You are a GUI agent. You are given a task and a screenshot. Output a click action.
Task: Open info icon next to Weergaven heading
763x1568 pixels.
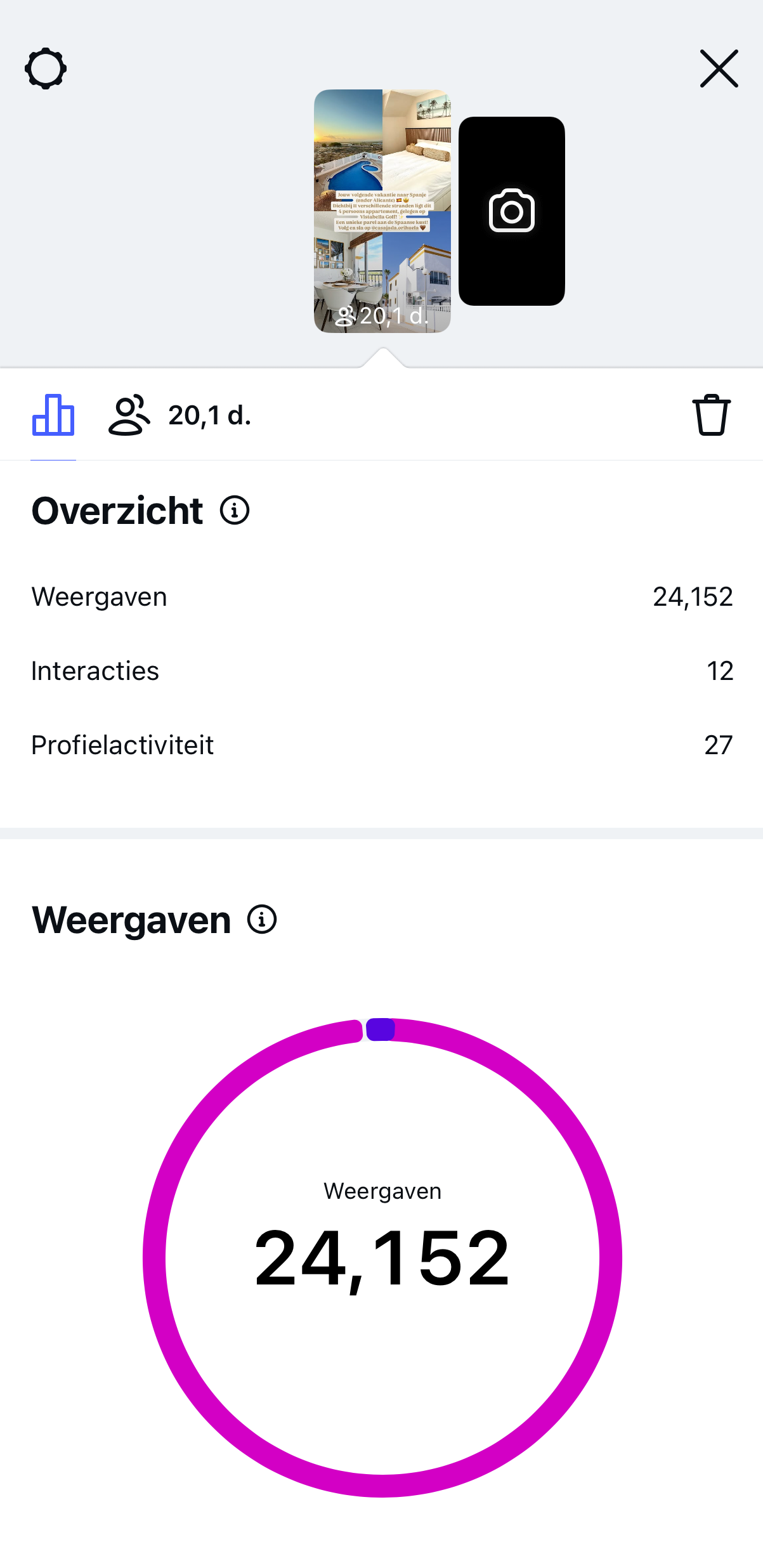tap(262, 919)
